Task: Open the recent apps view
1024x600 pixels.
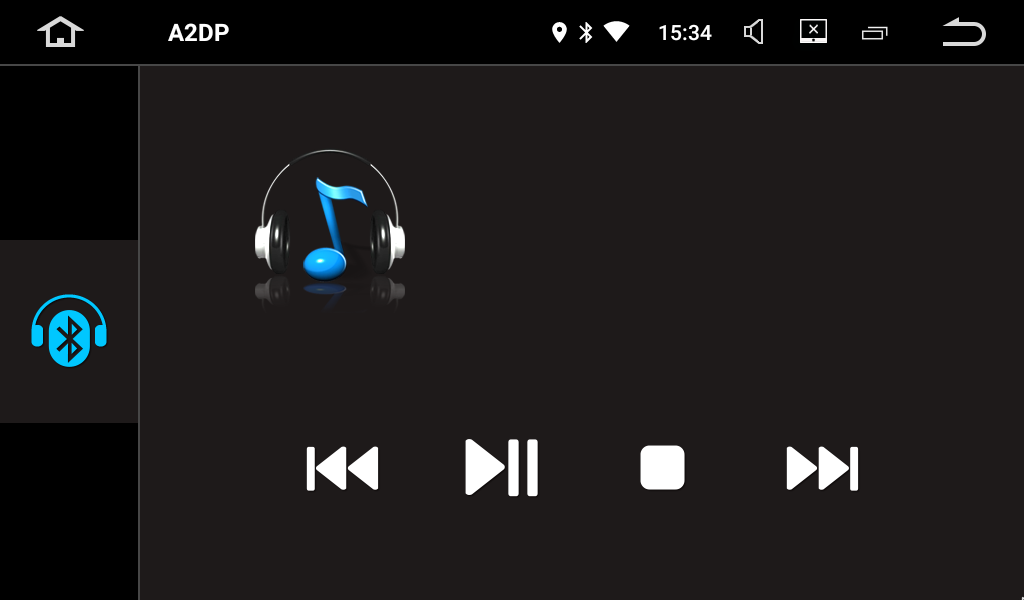Action: point(874,33)
